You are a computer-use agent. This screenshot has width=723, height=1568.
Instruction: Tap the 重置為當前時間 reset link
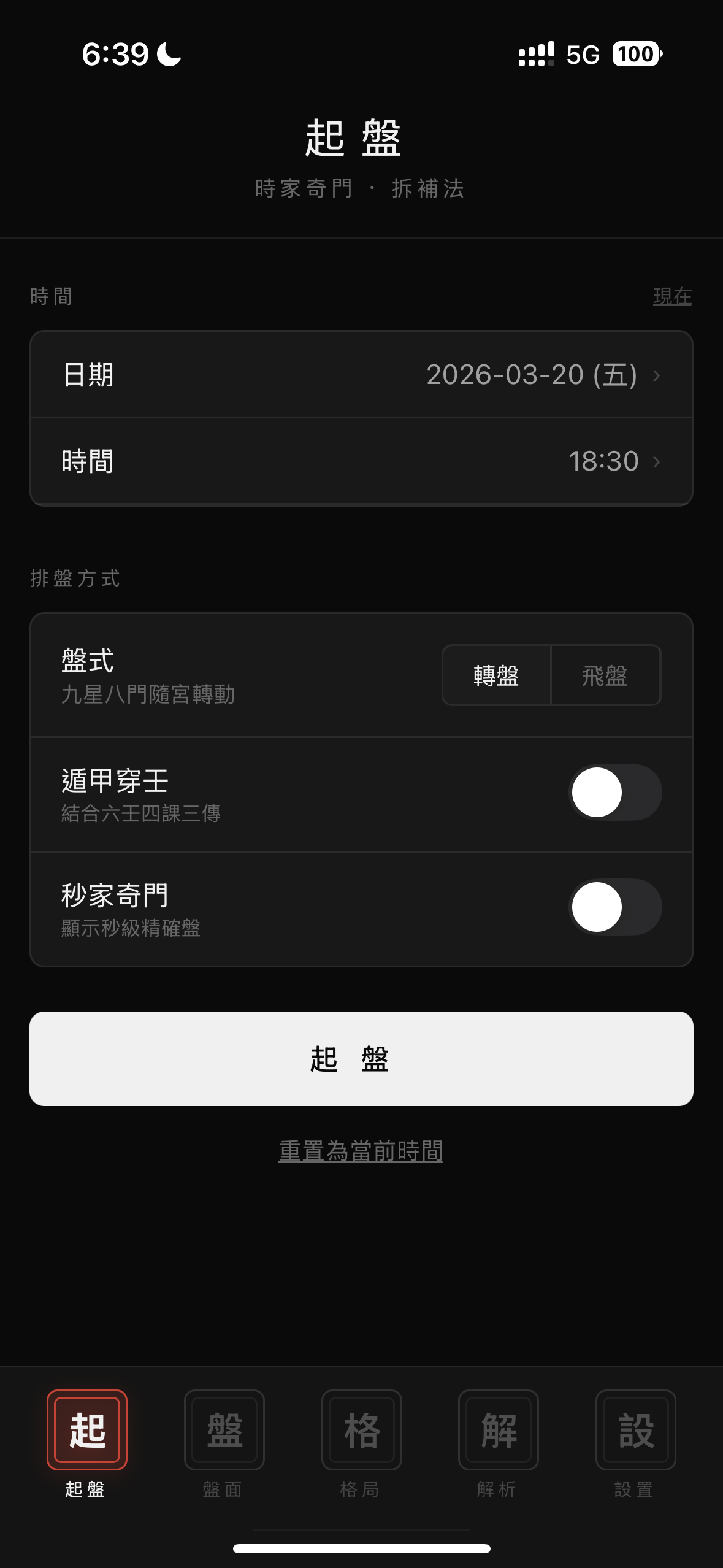point(361,1151)
